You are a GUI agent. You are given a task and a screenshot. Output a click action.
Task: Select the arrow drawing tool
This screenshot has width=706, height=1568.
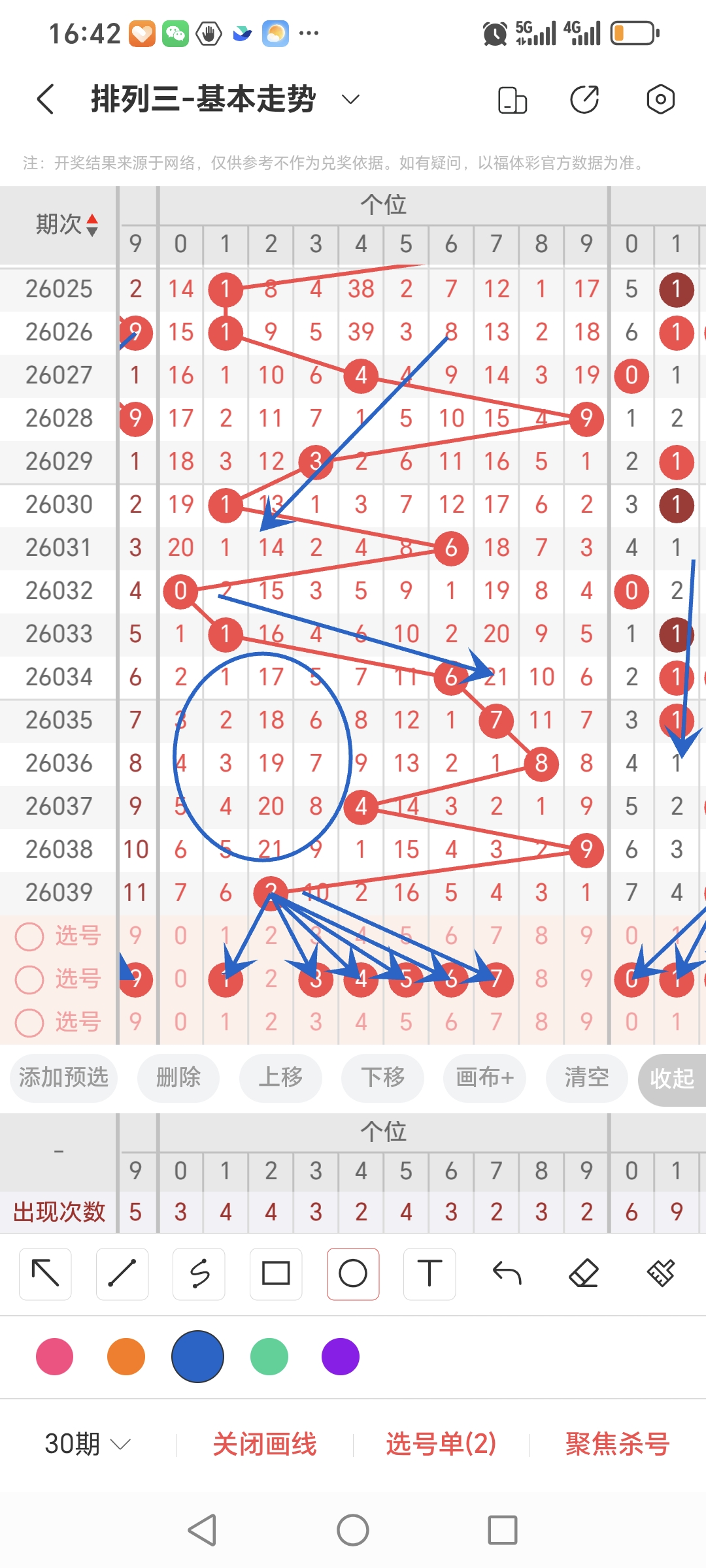pos(44,1273)
